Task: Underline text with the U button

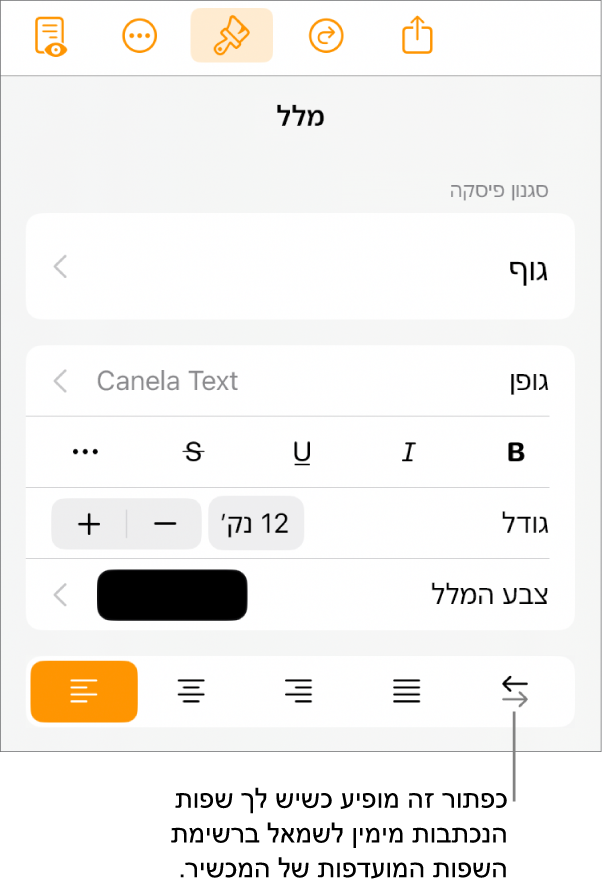Action: (x=301, y=453)
